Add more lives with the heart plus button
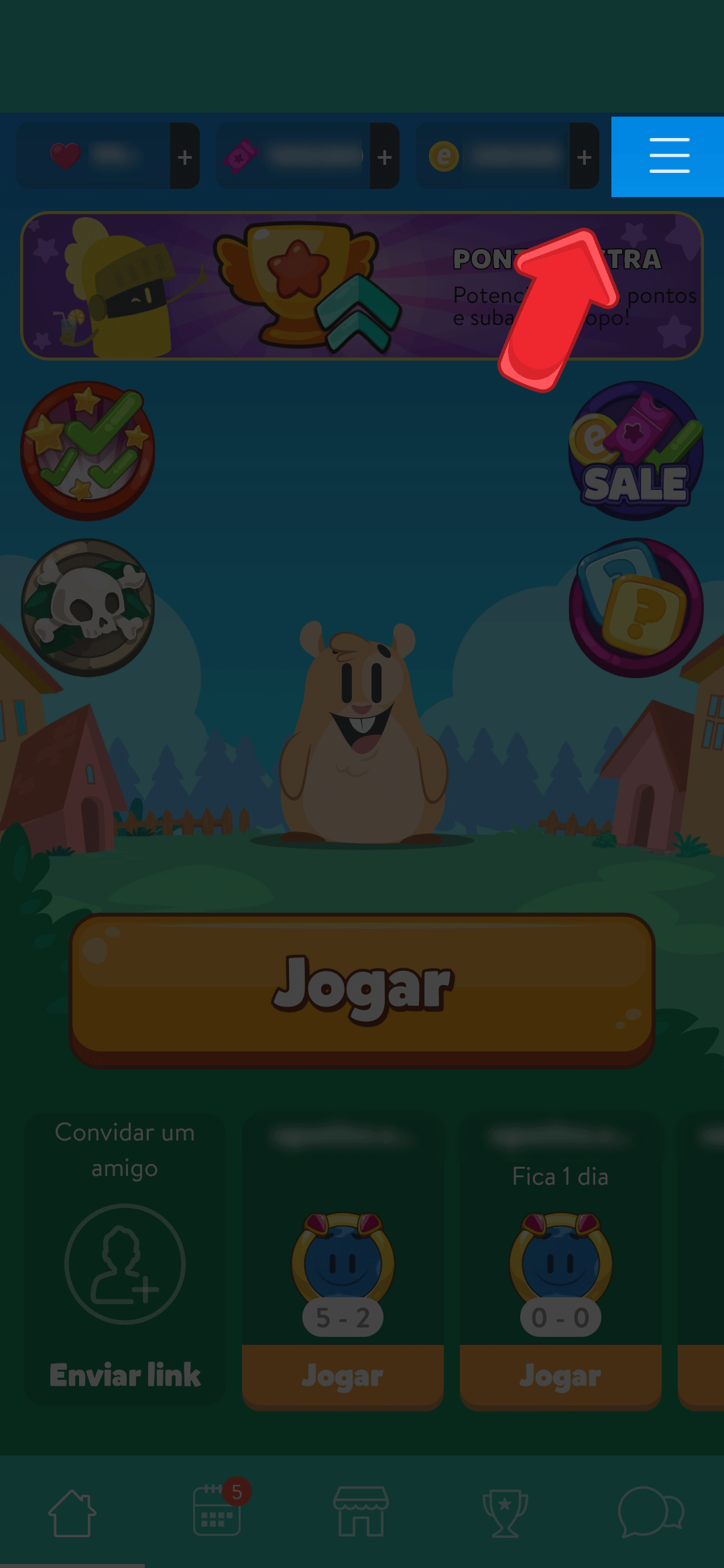The image size is (724, 1568). (x=184, y=157)
